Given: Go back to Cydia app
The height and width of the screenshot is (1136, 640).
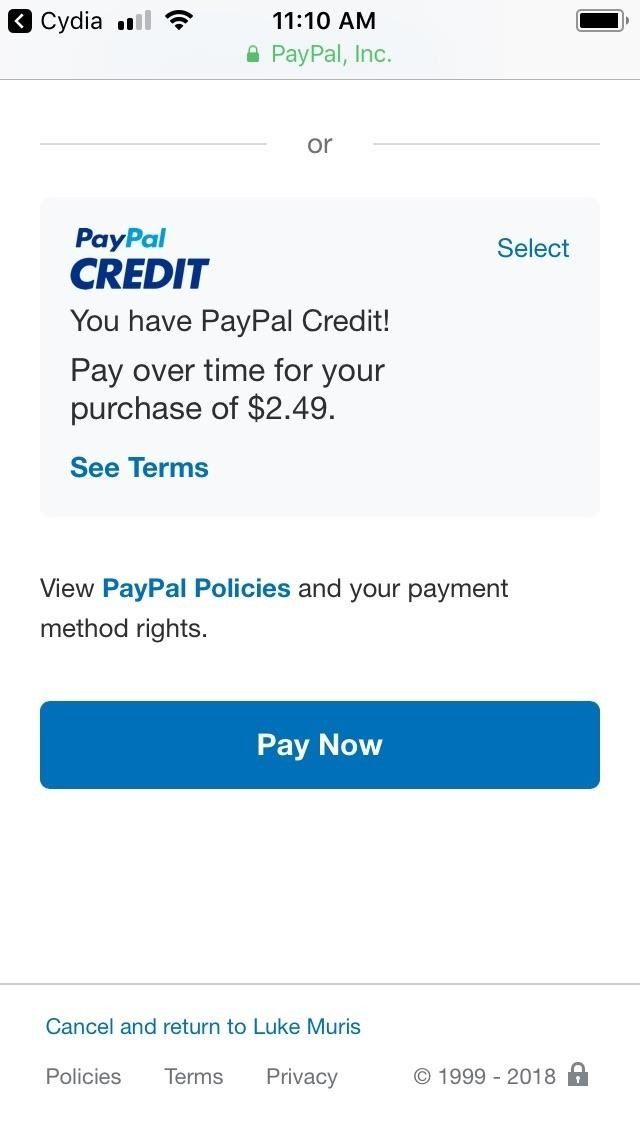Looking at the screenshot, I should (x=55, y=21).
